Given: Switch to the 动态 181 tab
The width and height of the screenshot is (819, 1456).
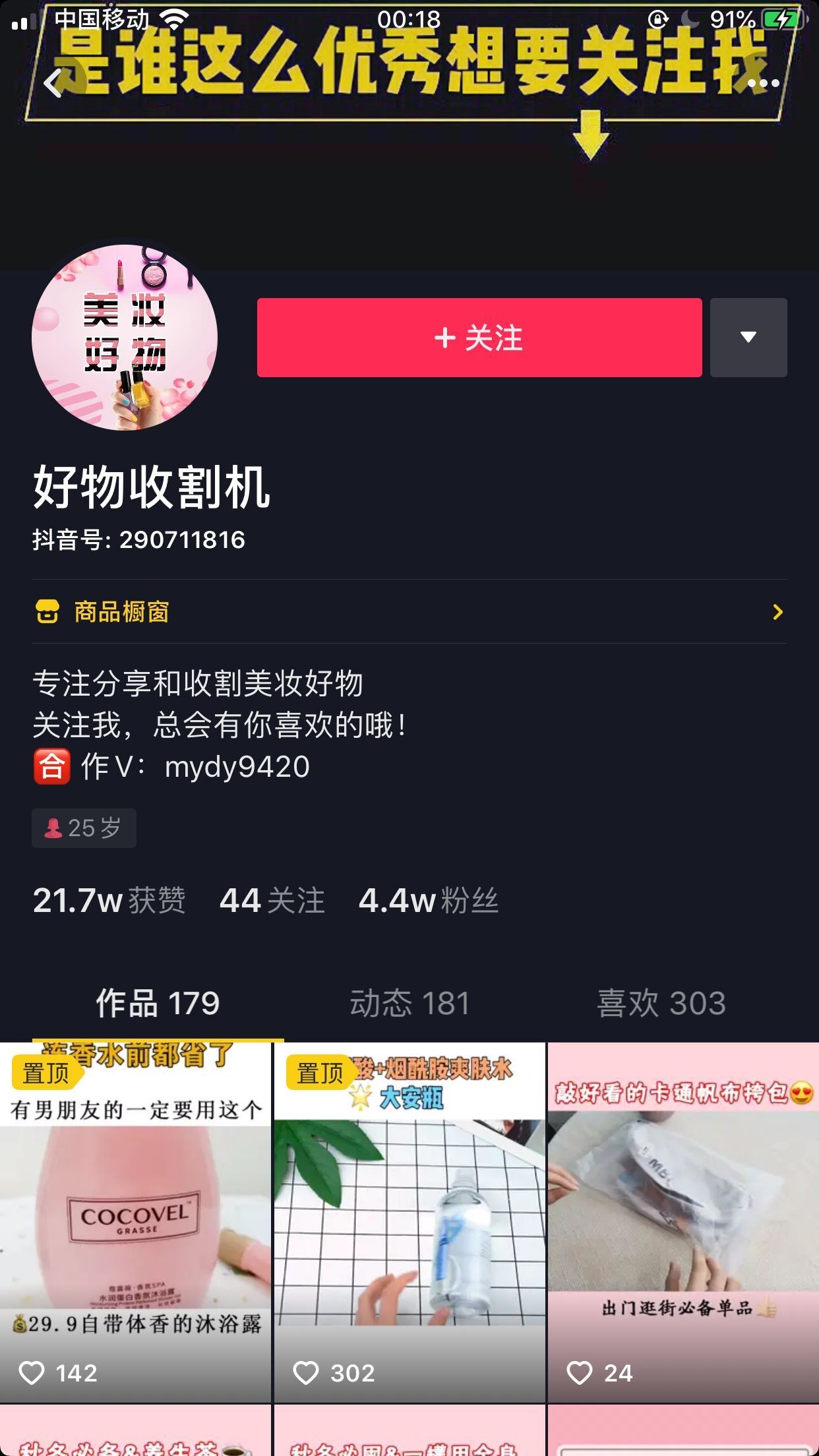Looking at the screenshot, I should coord(409,1004).
